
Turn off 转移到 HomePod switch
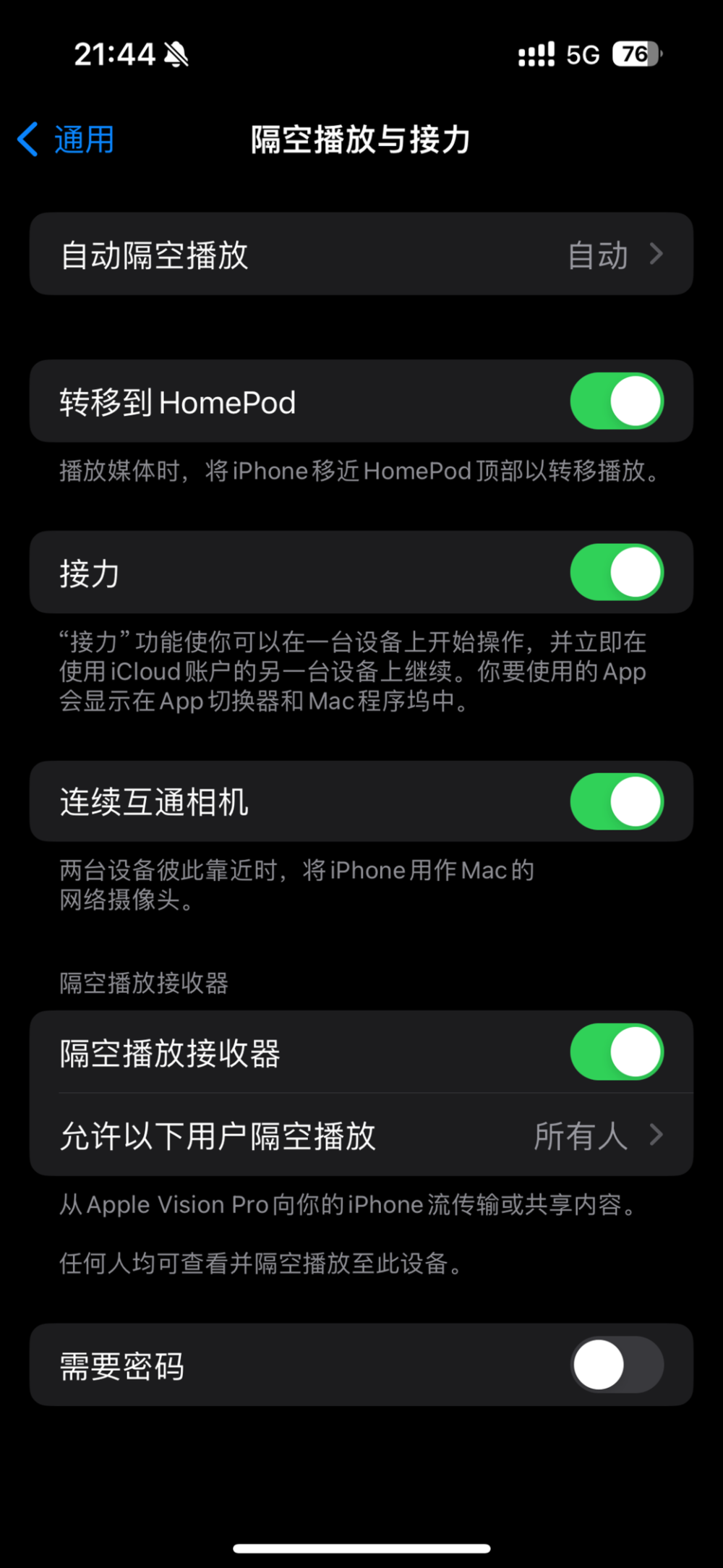click(617, 401)
